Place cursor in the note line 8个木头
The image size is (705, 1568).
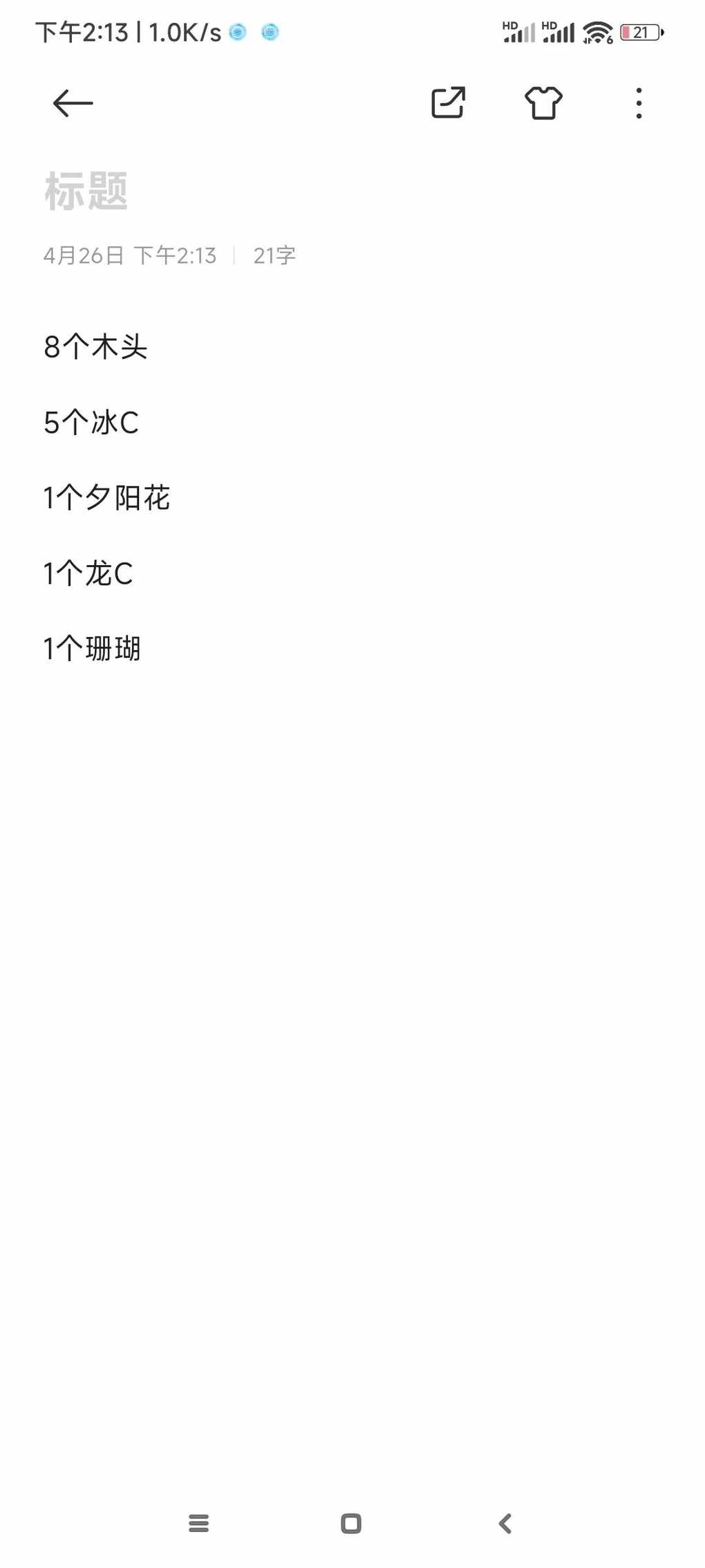(x=95, y=347)
